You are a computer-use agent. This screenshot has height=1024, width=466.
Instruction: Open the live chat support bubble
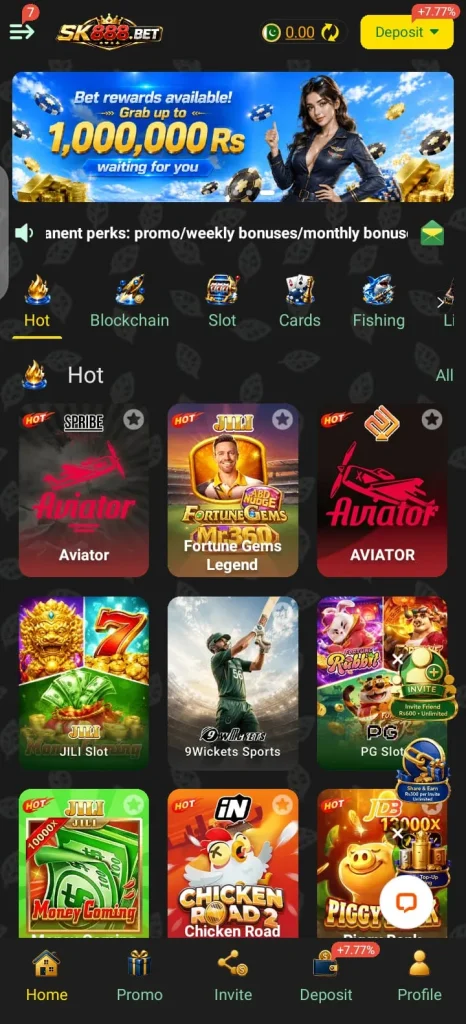407,903
